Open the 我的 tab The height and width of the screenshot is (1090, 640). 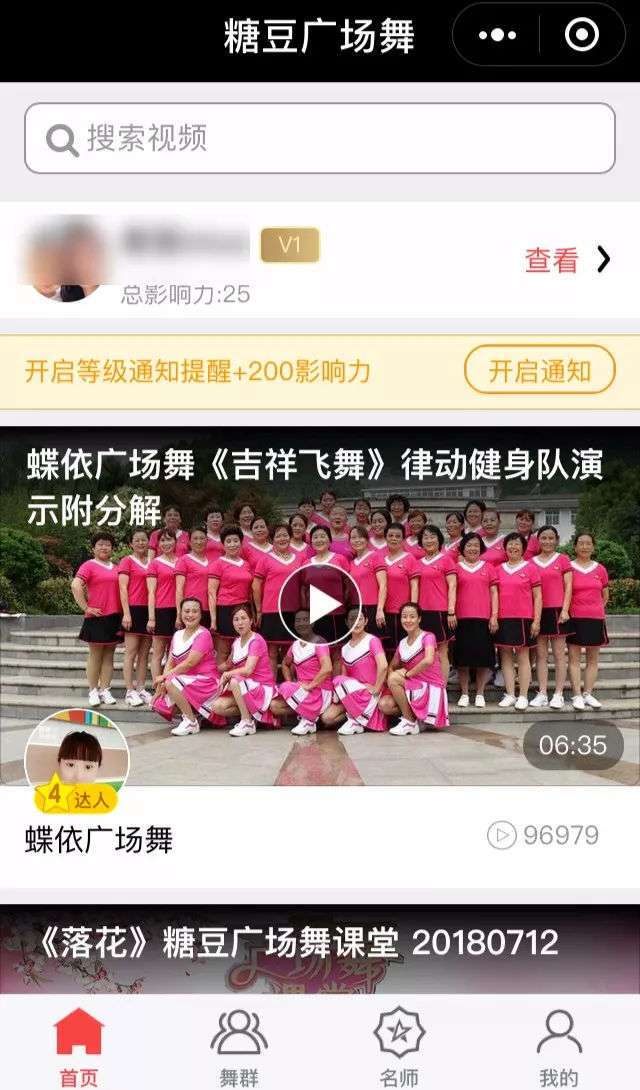point(558,1047)
